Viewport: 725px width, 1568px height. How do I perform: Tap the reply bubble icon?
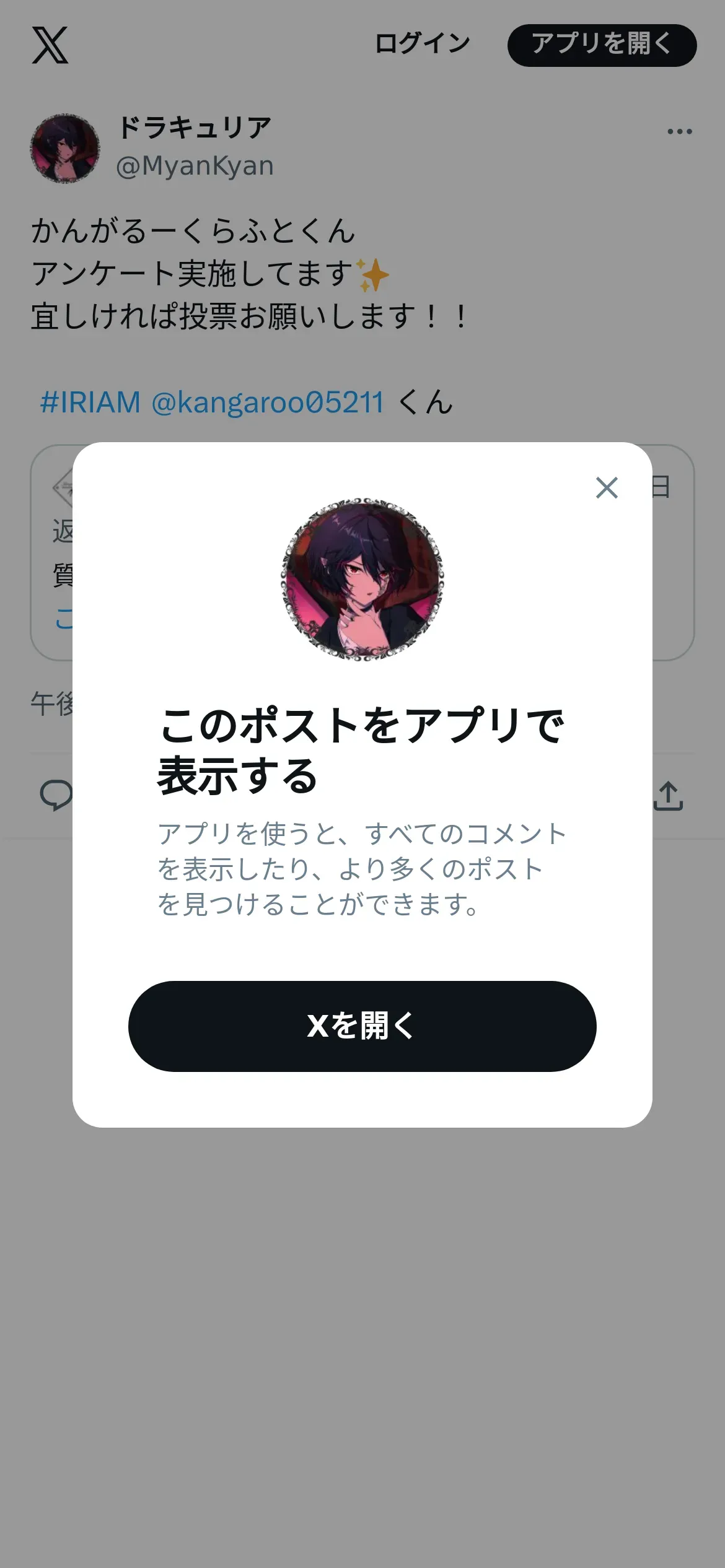tap(56, 796)
